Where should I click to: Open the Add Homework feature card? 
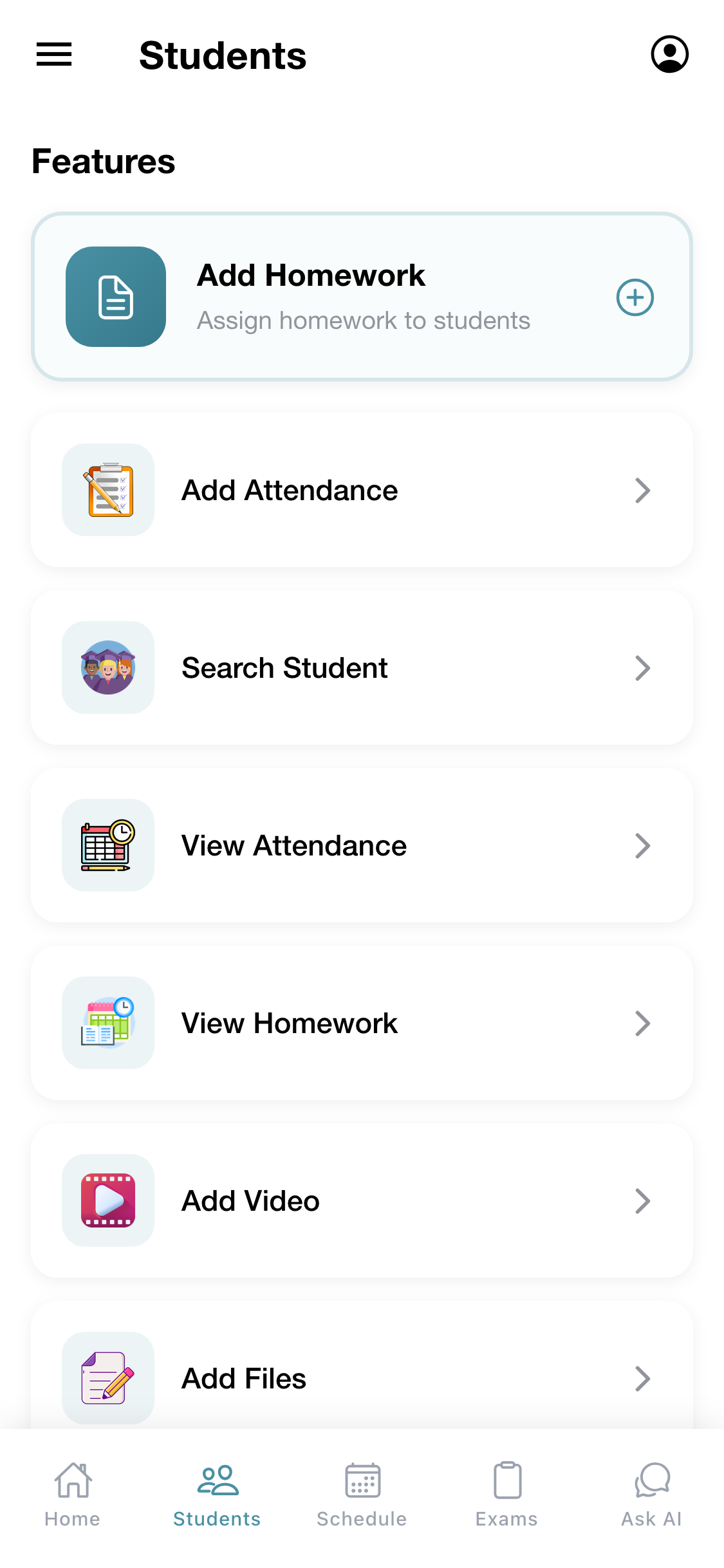click(362, 297)
